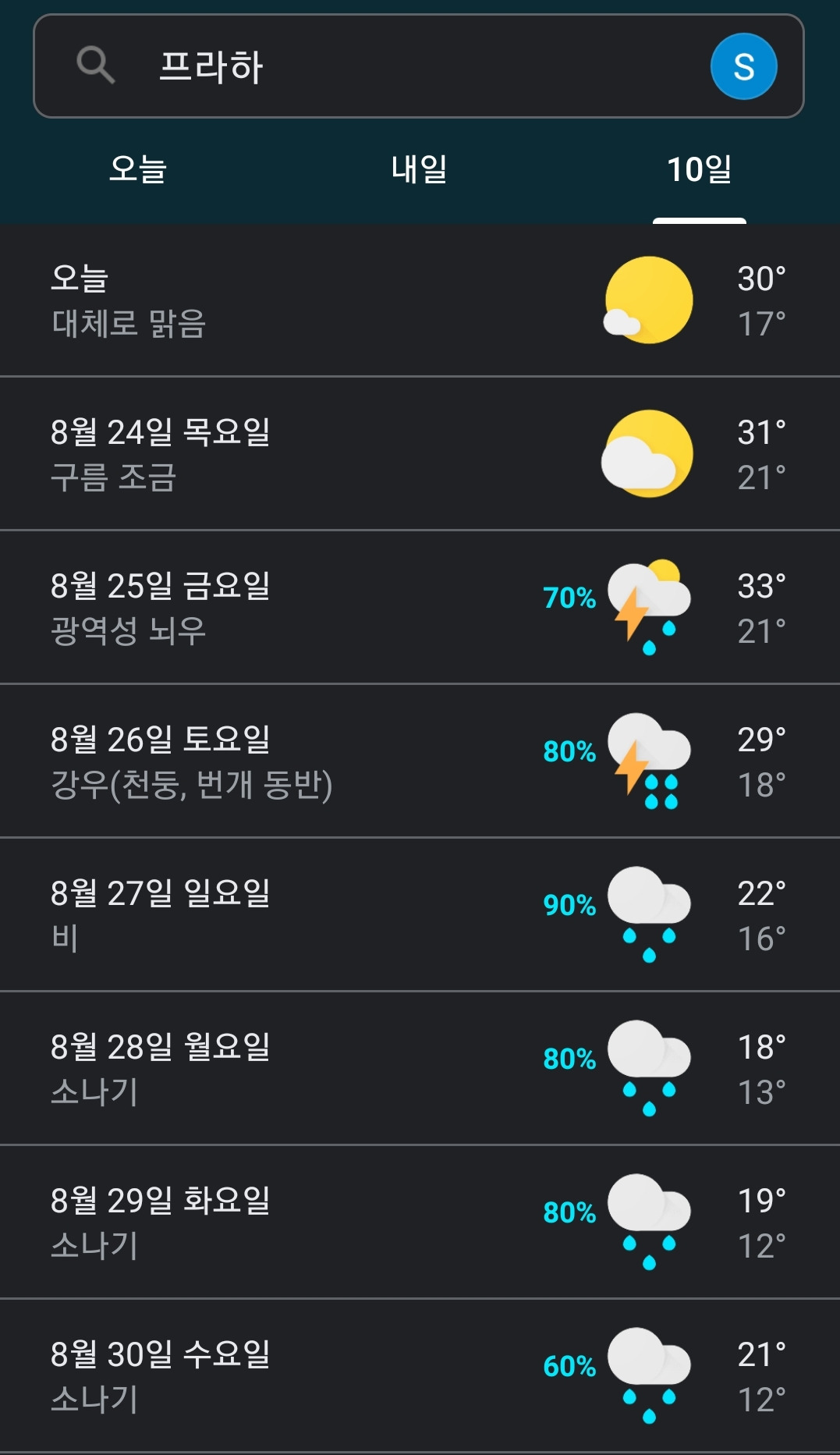The image size is (840, 1455).
Task: Open the S profile avatar
Action: (743, 66)
